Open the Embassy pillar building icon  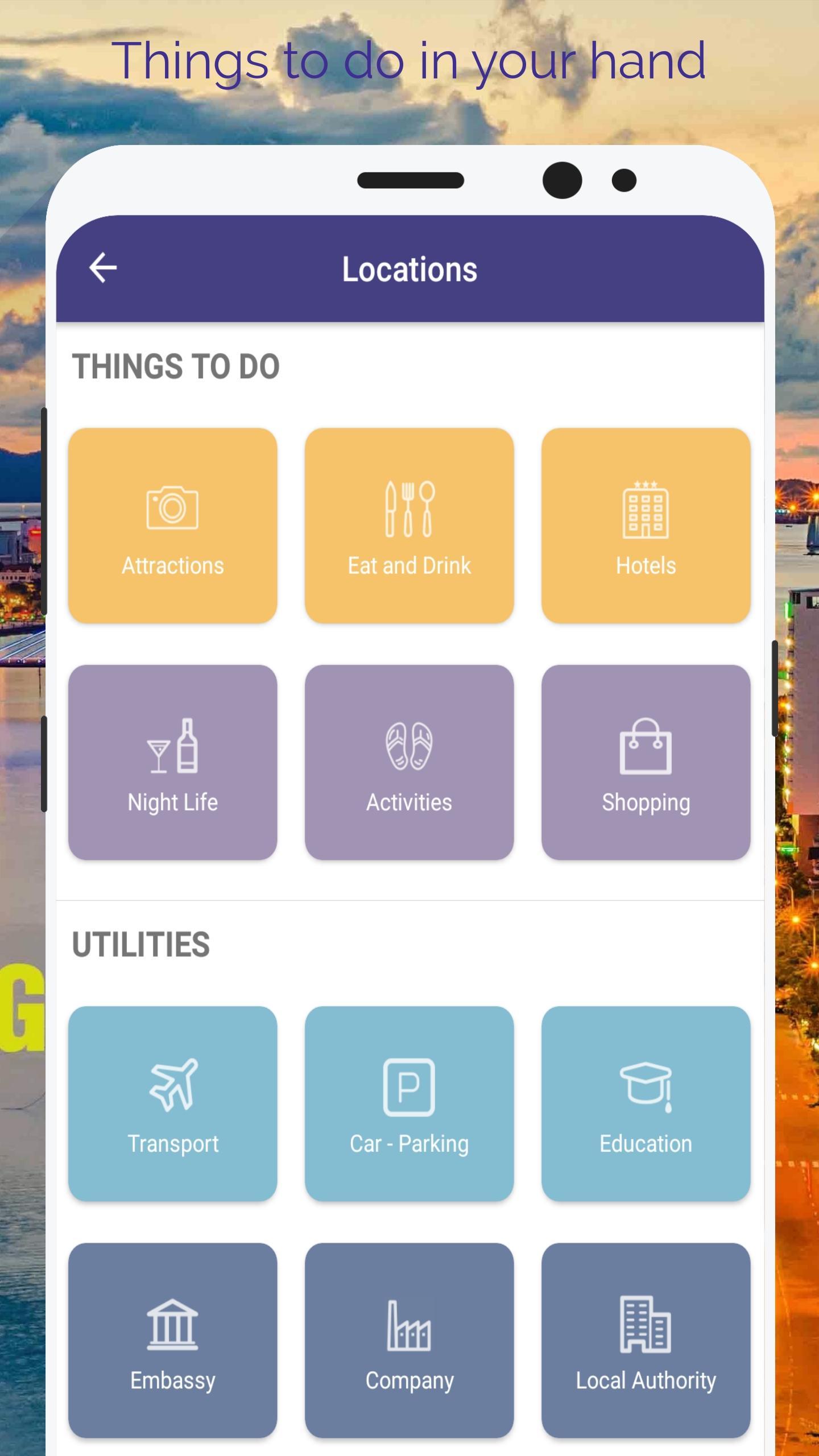[172, 1325]
